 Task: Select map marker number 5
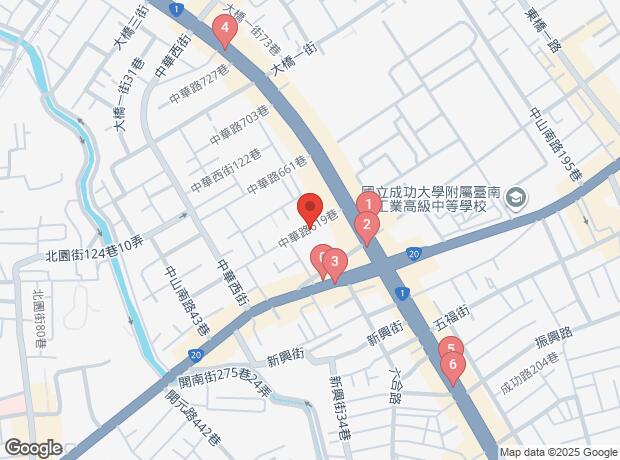pos(450,350)
